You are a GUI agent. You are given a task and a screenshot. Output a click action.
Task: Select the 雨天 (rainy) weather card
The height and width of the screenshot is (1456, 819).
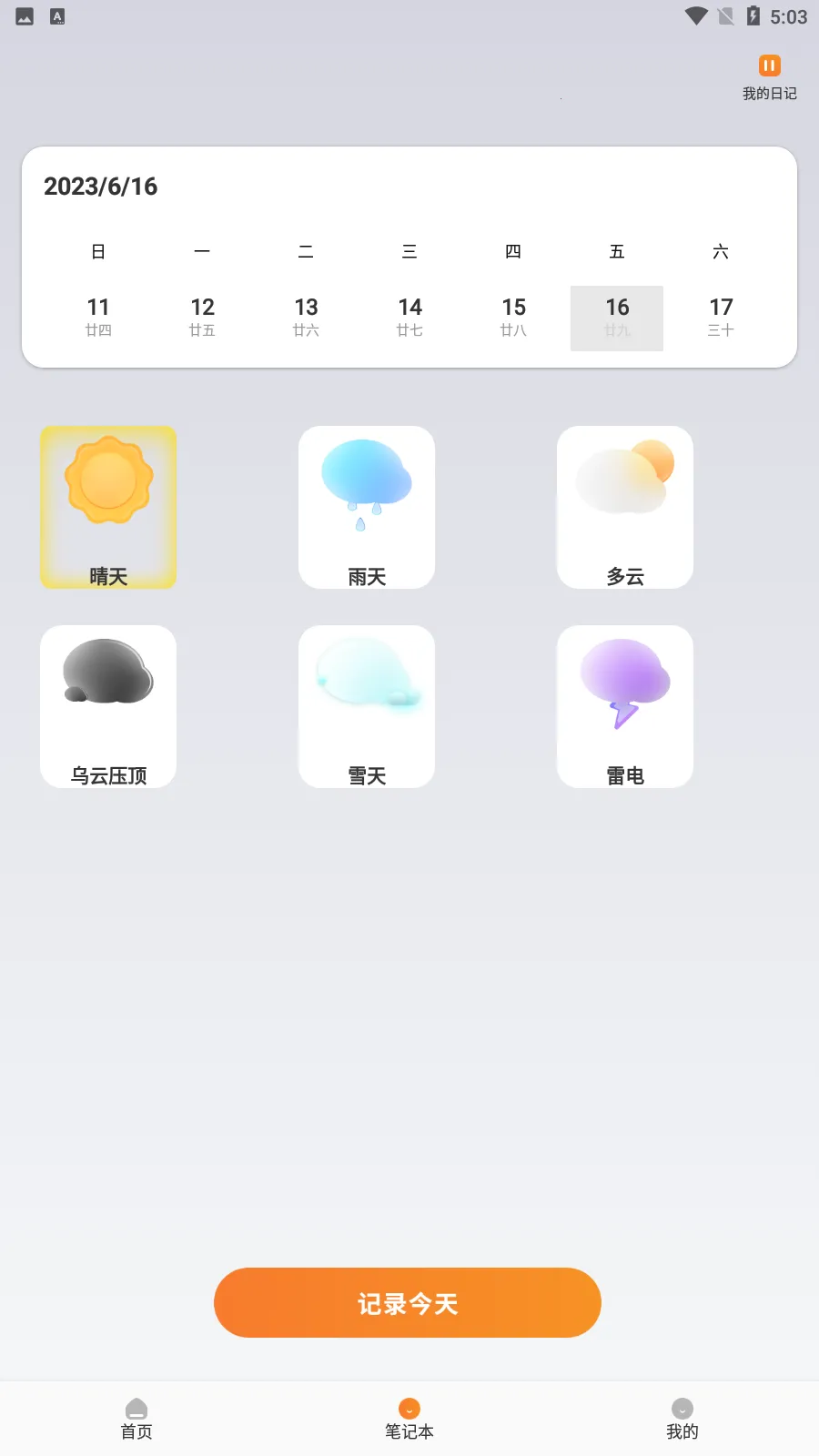coord(367,507)
